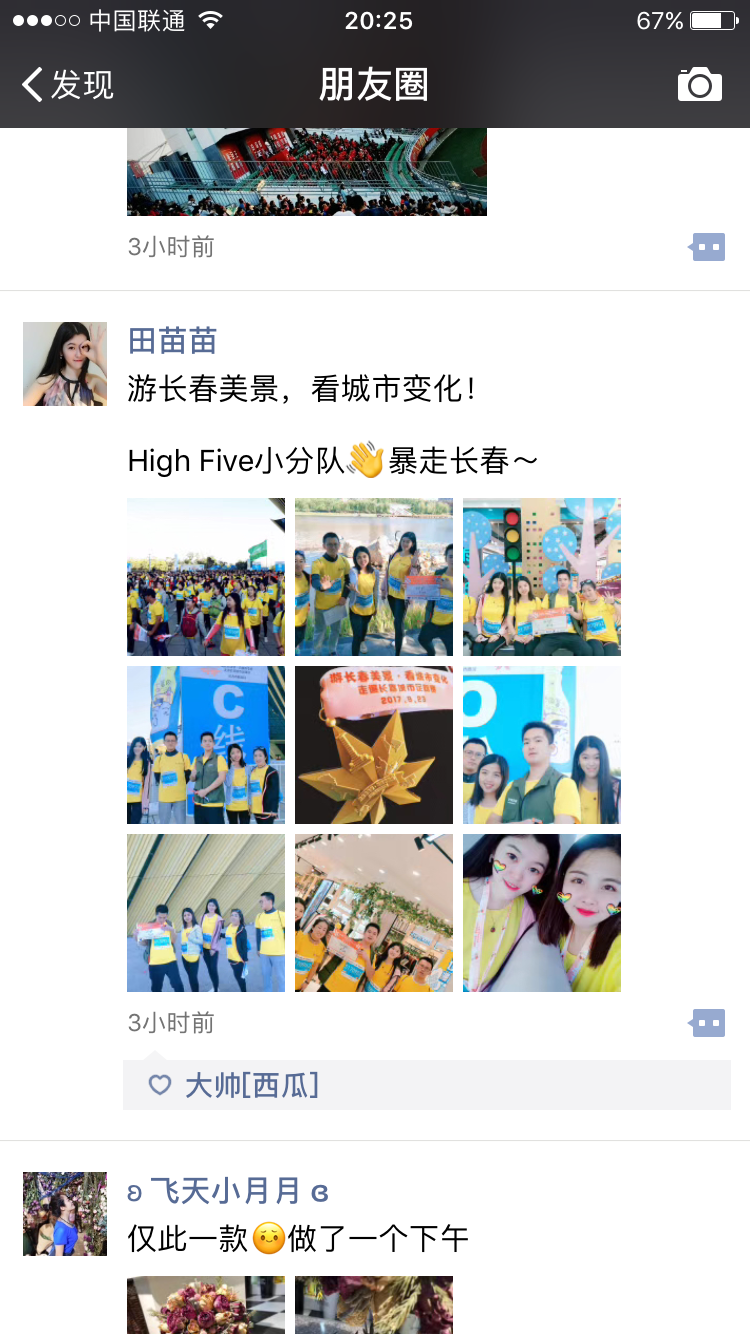Open 飞天小月月's avatar
750x1334 pixels.
click(x=65, y=1214)
